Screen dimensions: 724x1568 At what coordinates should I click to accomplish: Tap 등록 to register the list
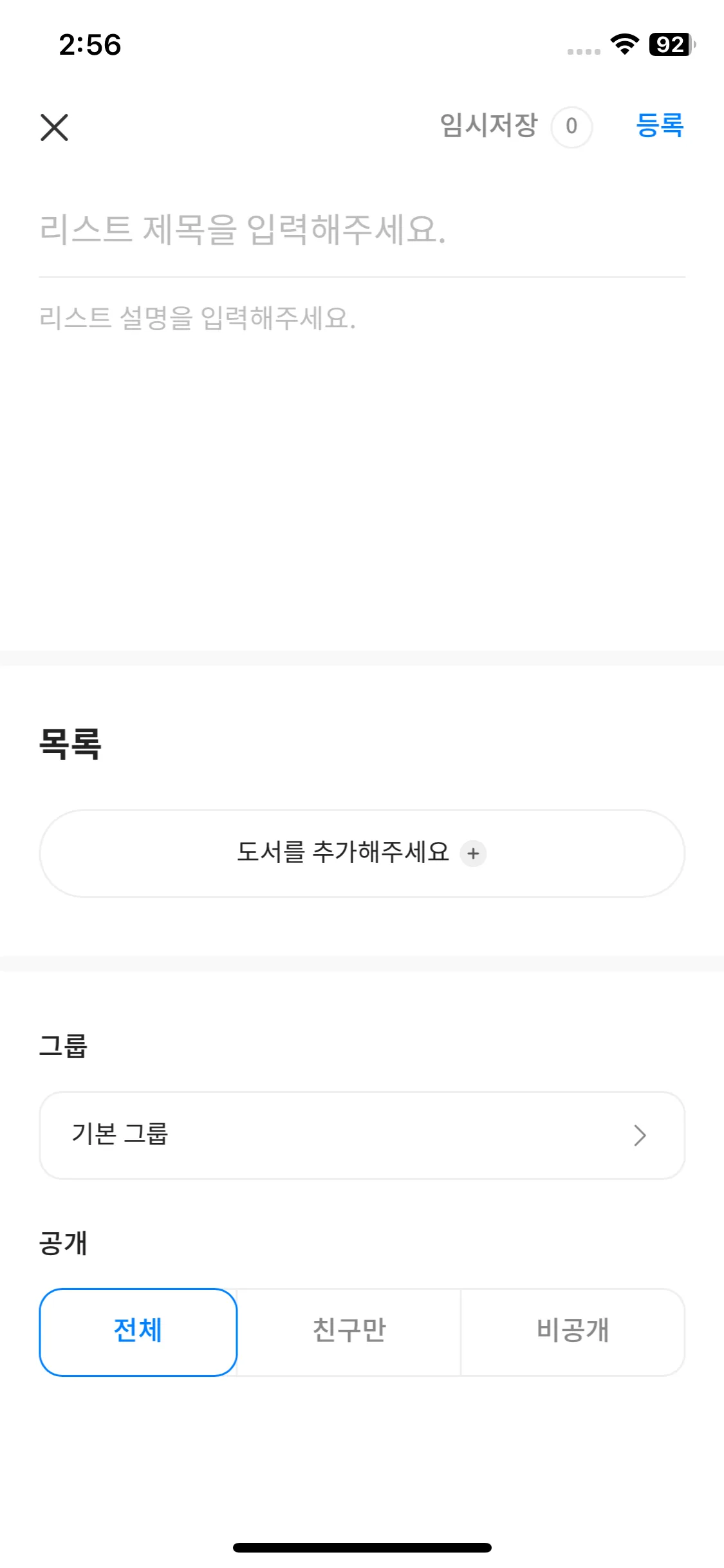(x=659, y=126)
